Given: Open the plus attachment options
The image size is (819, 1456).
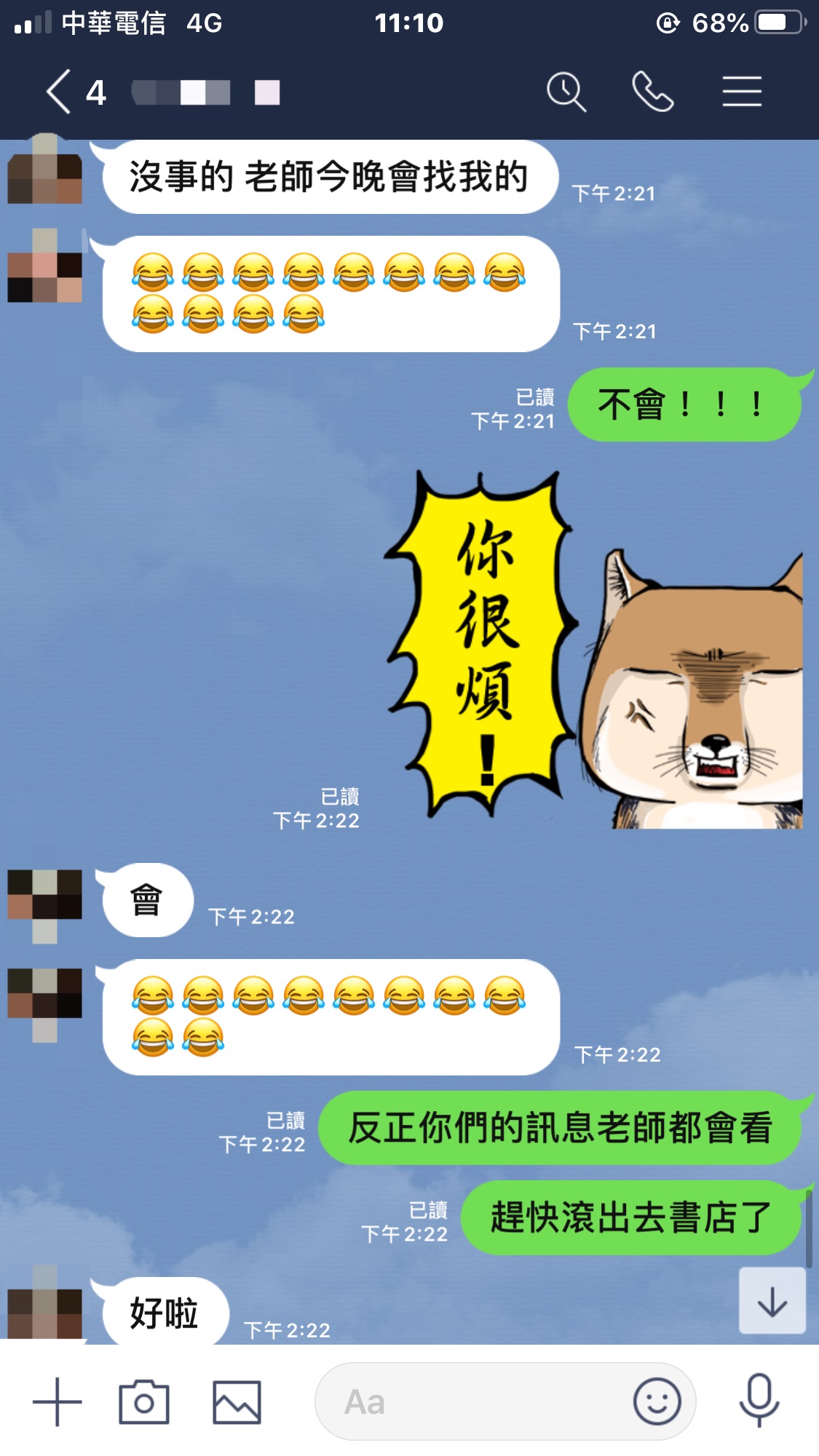Looking at the screenshot, I should [x=58, y=1401].
